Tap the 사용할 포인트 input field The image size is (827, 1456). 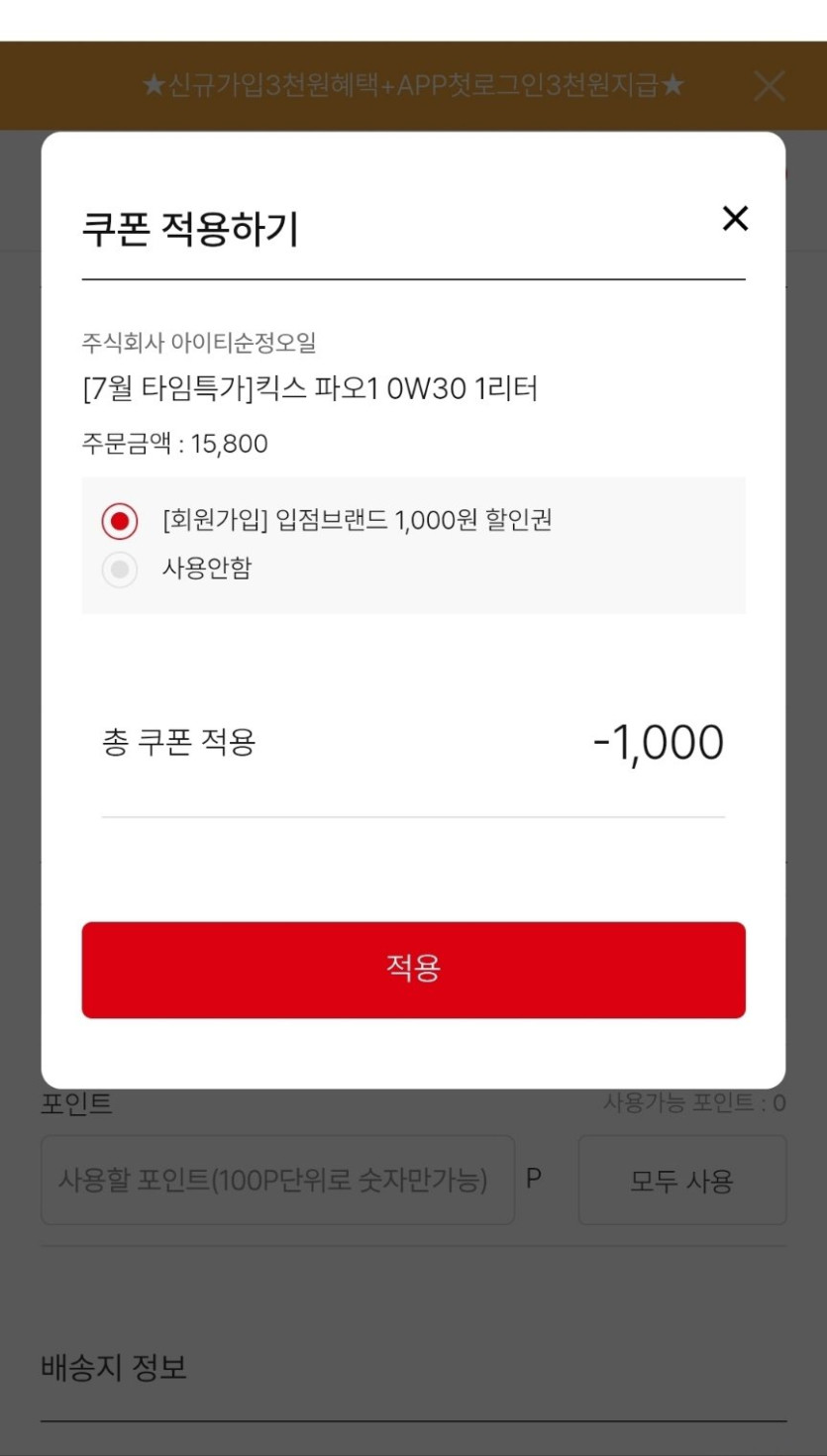click(277, 1180)
